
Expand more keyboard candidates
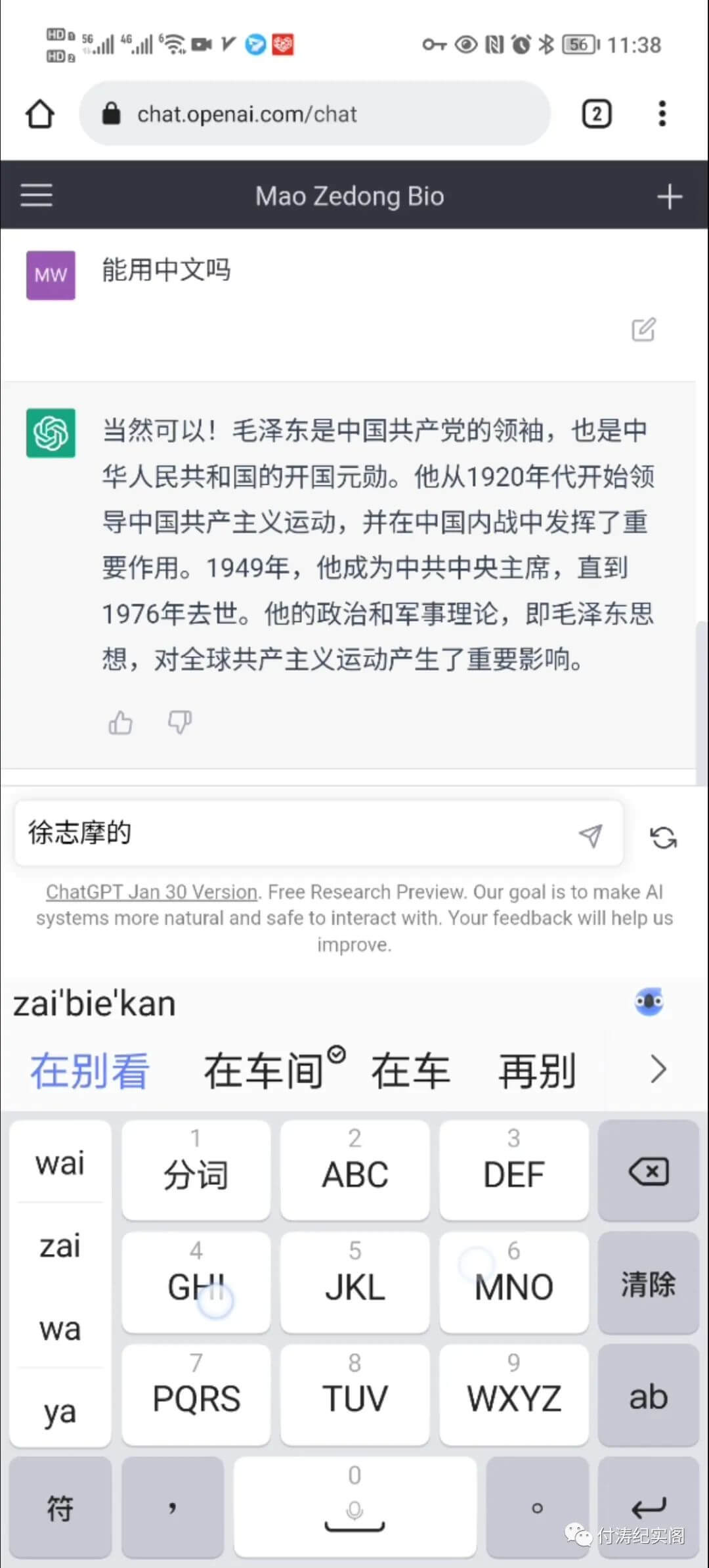pos(658,1069)
